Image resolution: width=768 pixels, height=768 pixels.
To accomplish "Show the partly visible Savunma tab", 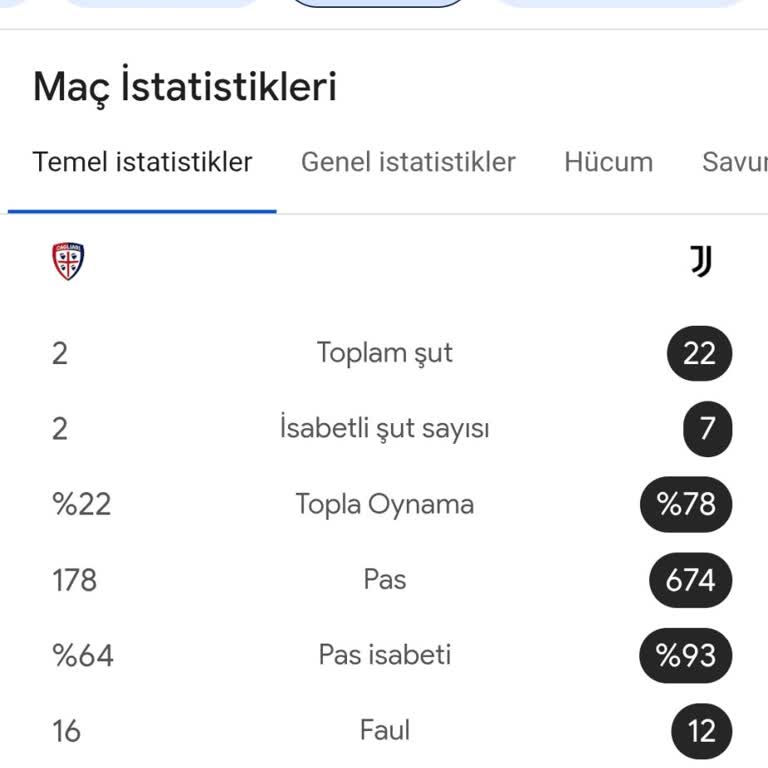I will coord(735,162).
